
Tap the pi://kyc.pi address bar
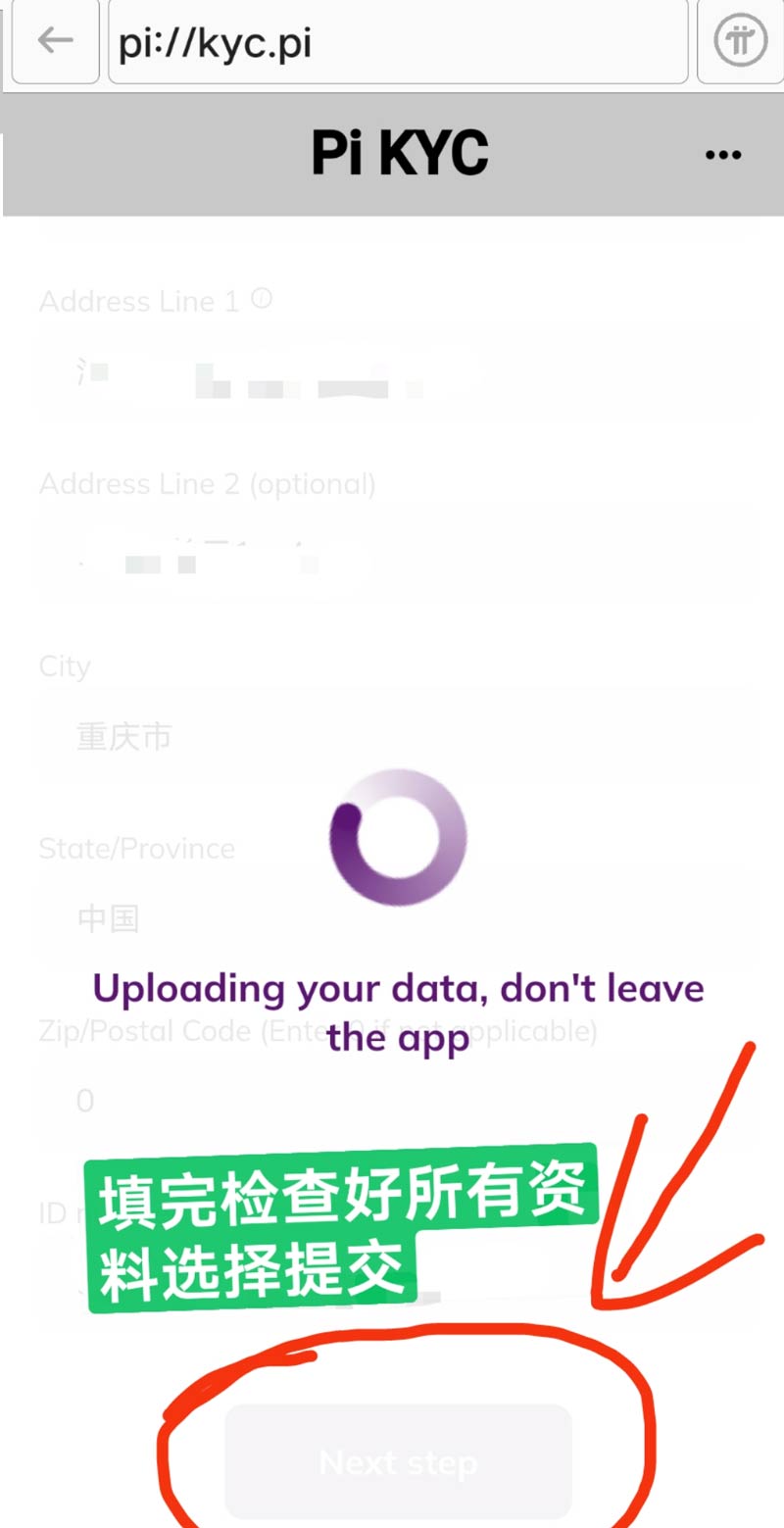click(x=397, y=43)
